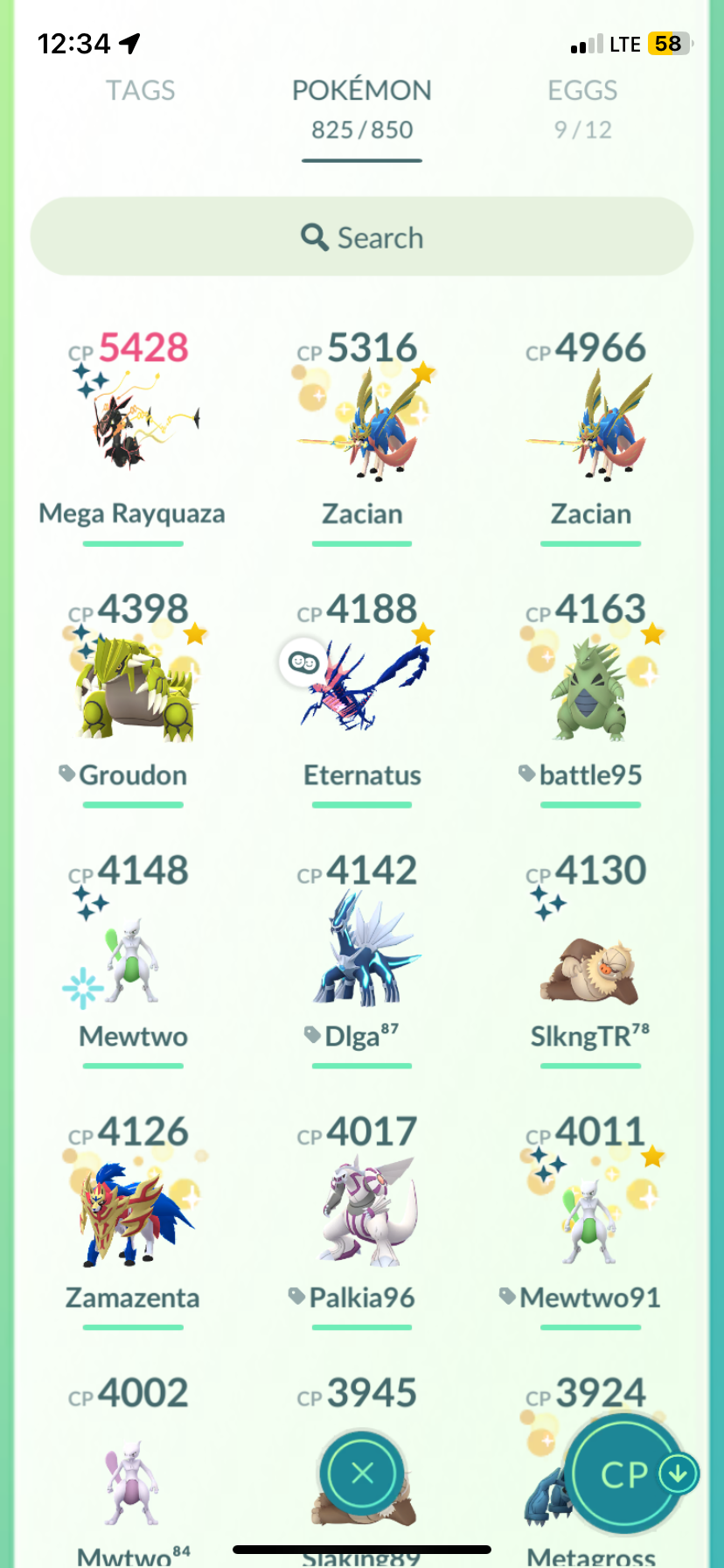Viewport: 724px width, 1568px height.
Task: Switch to the Eggs tab
Action: coord(582,108)
